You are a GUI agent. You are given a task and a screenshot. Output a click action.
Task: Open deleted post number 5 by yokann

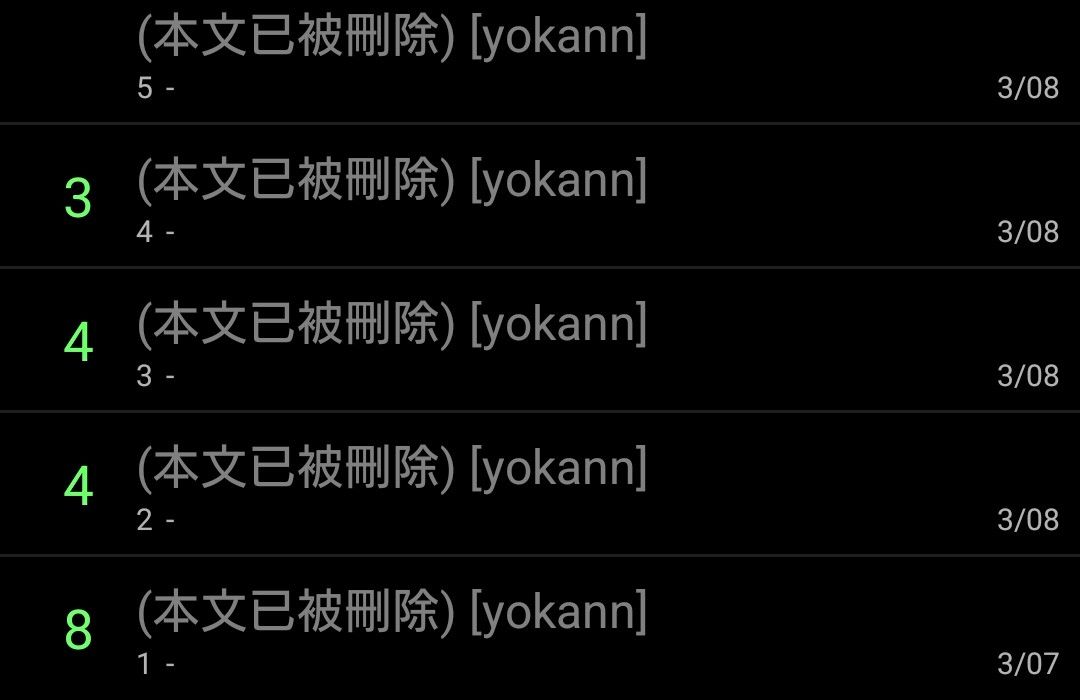(x=540, y=61)
